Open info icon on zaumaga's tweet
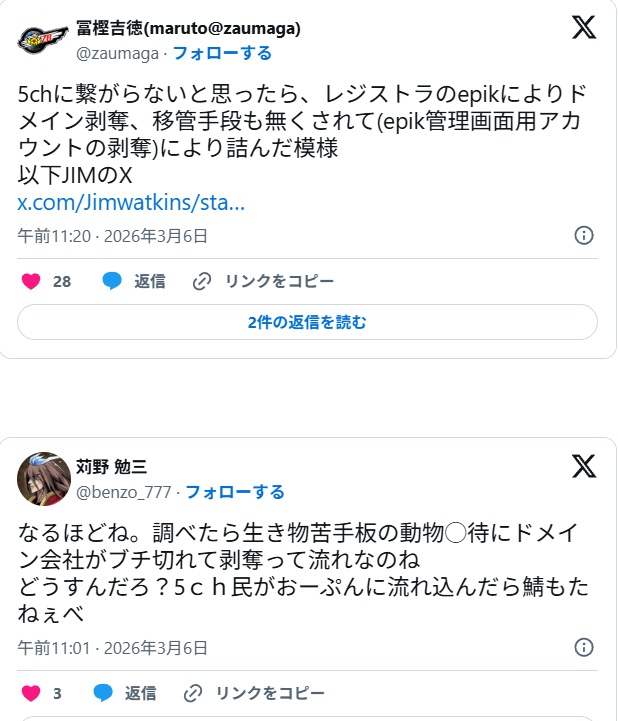This screenshot has height=721, width=618. (x=584, y=236)
